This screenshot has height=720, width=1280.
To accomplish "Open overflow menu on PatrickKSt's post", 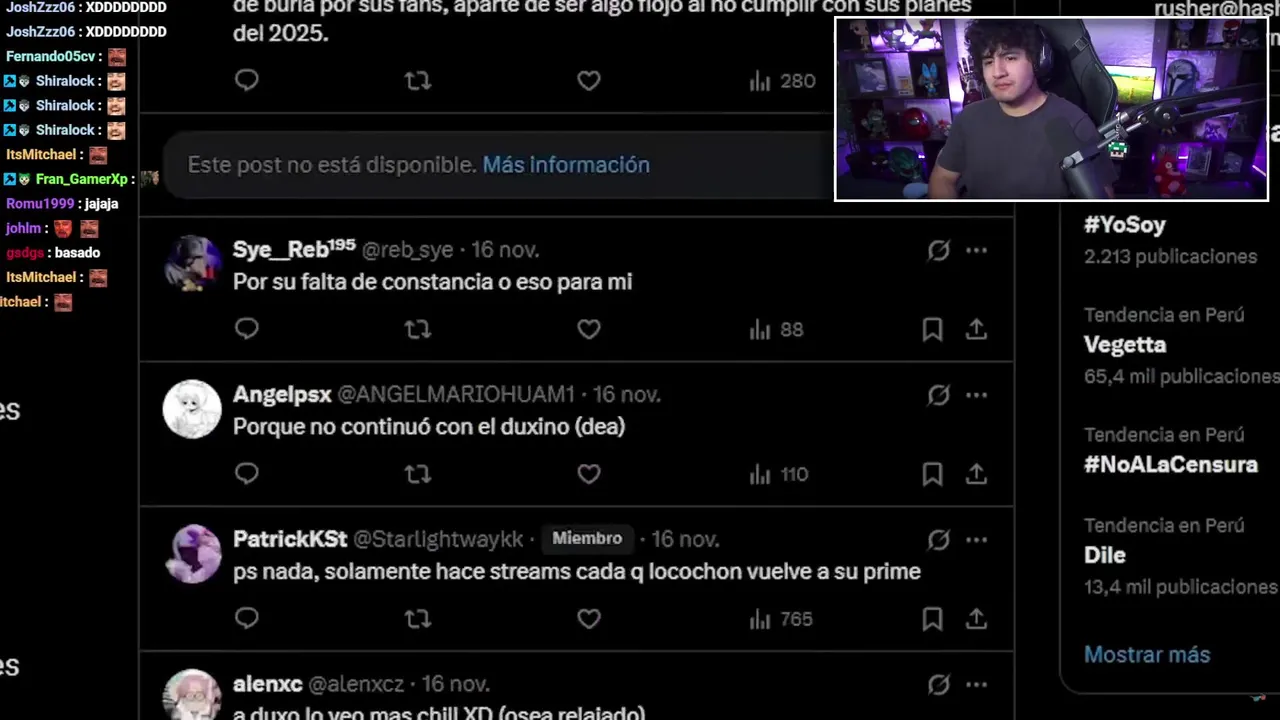I will pos(976,540).
